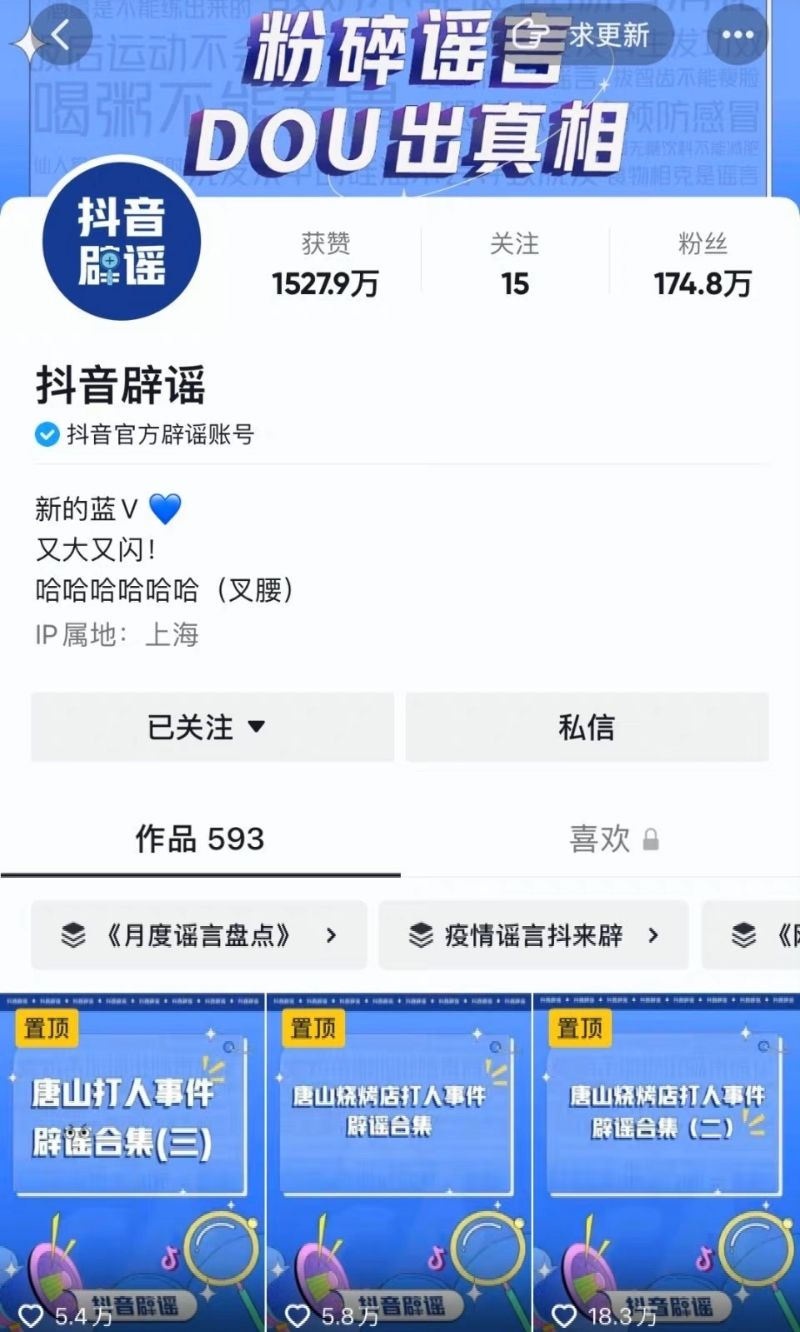The width and height of the screenshot is (800, 1332).
Task: Open the three-dot overflow menu
Action: point(737,36)
